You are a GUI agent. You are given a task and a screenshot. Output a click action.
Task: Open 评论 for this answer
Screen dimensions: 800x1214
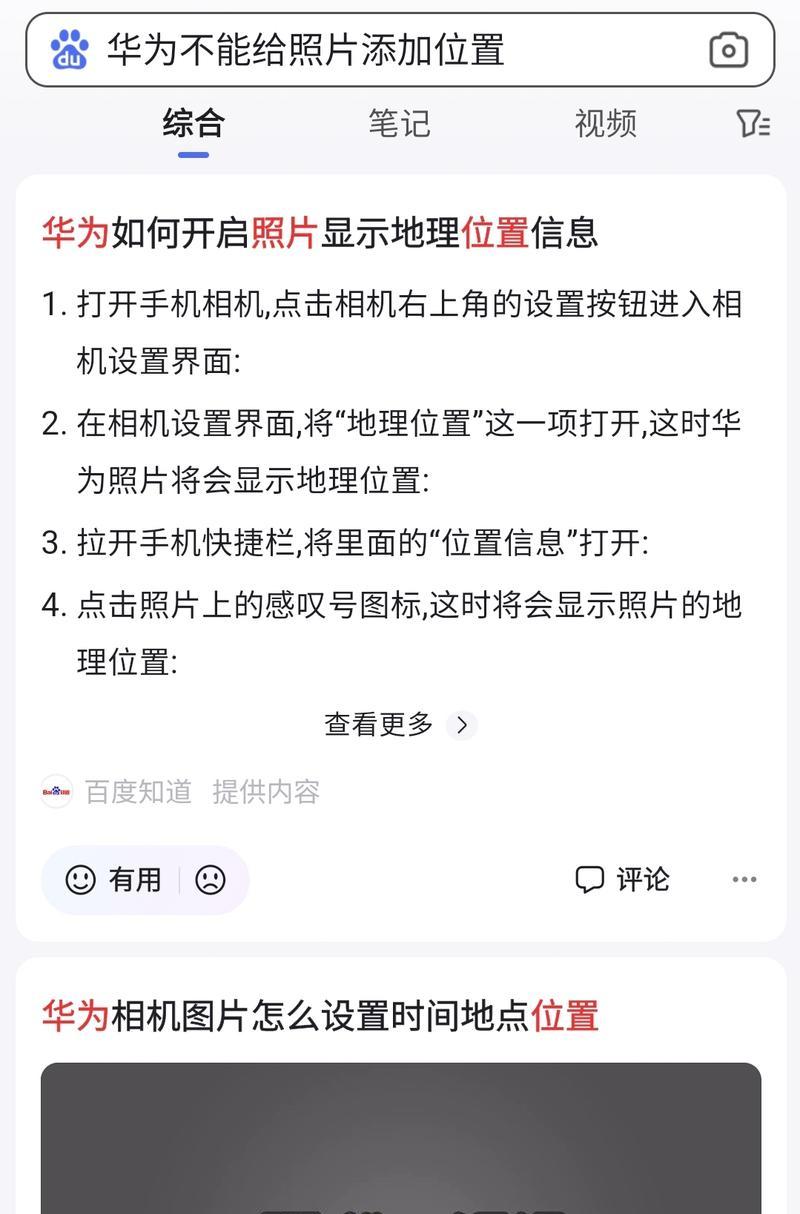tap(622, 880)
